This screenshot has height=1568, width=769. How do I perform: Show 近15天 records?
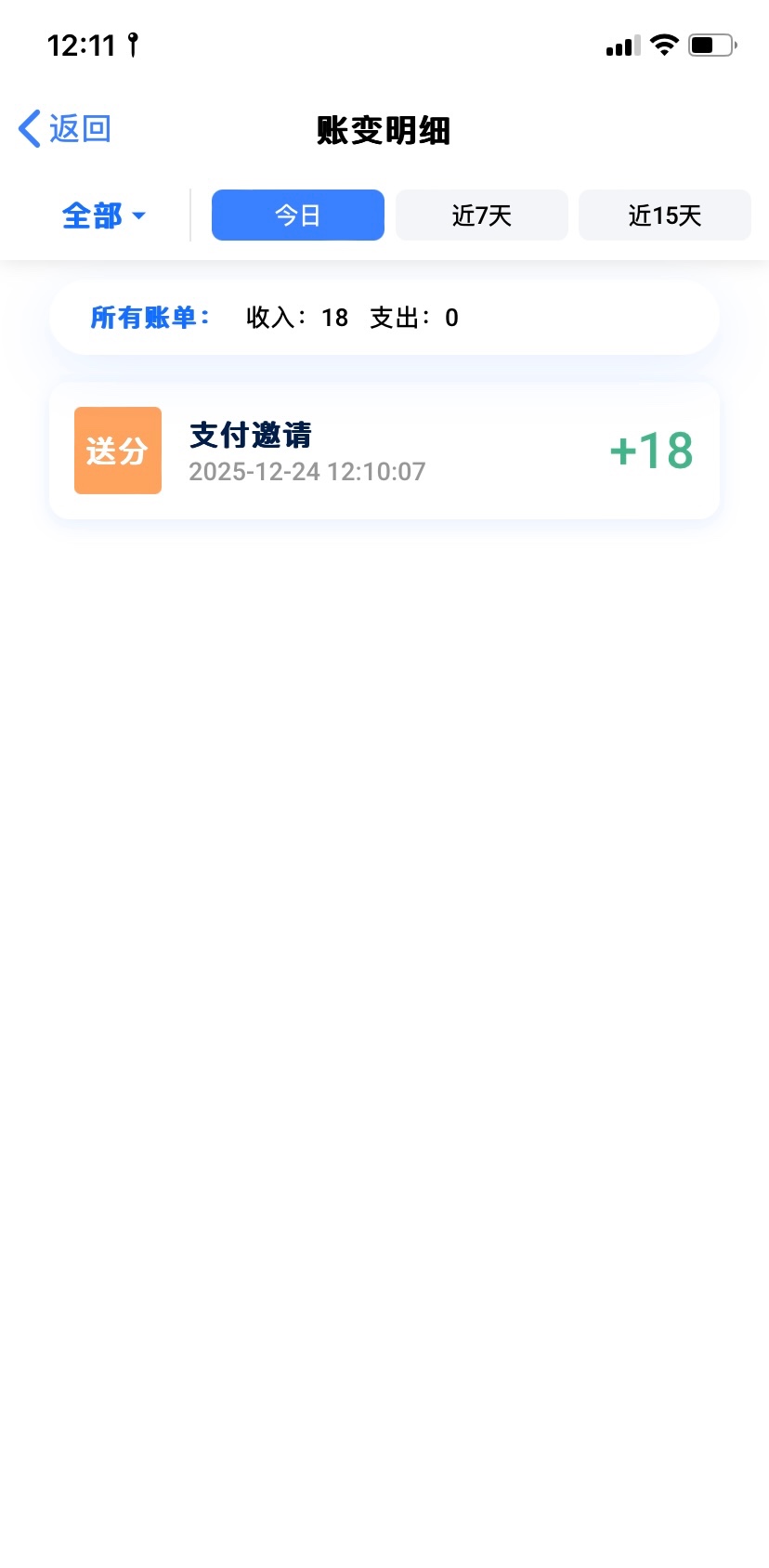tap(664, 216)
